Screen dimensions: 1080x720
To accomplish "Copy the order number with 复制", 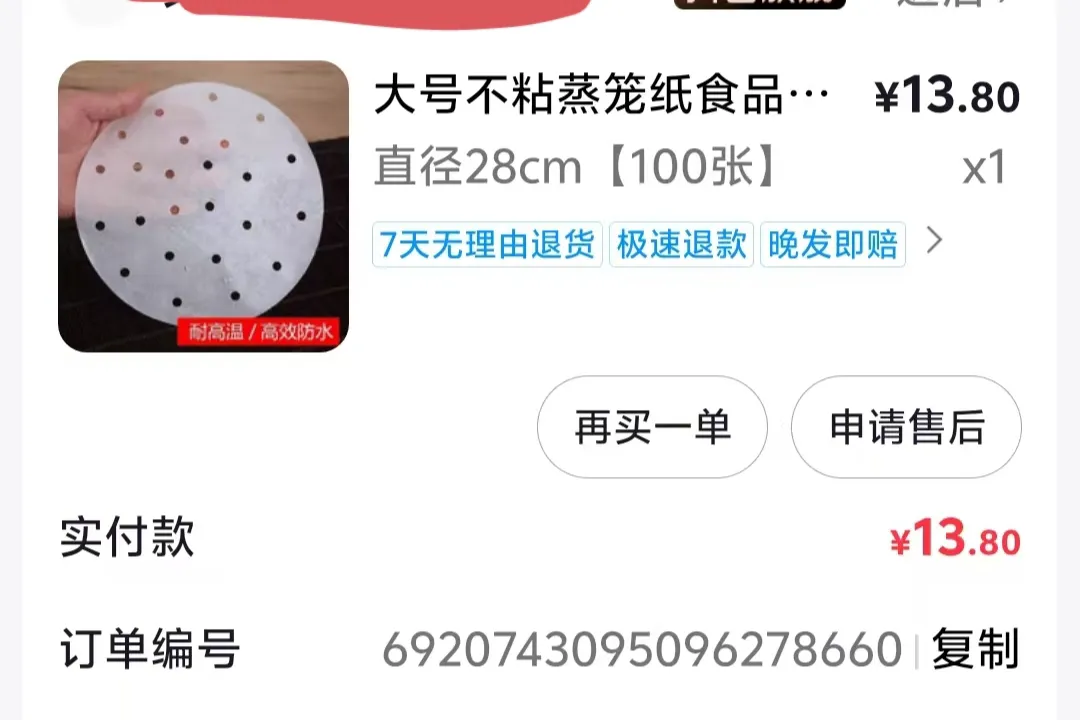I will [975, 650].
